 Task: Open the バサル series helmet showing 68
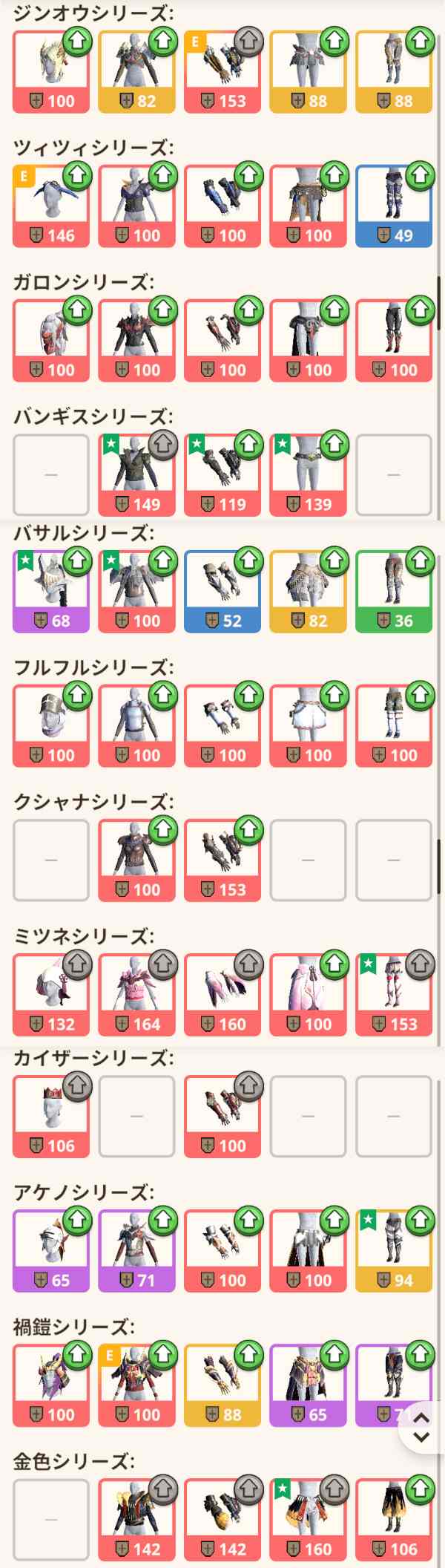click(50, 592)
